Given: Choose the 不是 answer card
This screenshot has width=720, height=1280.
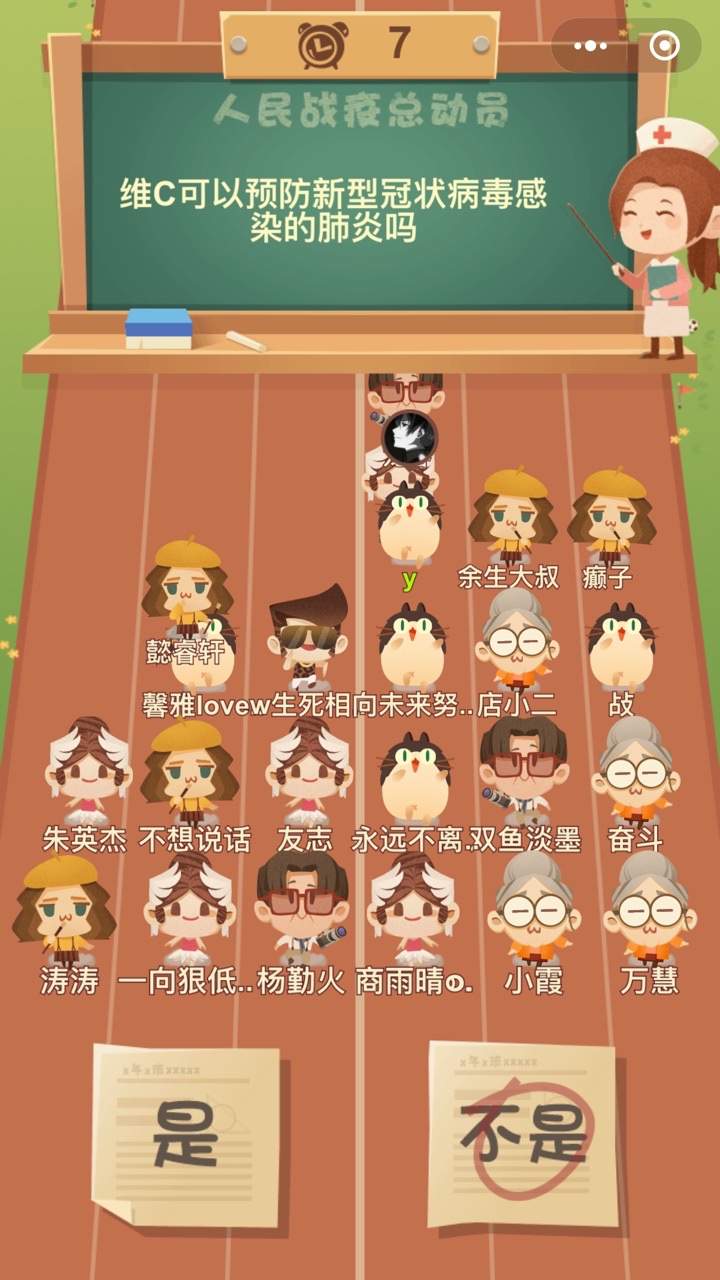Looking at the screenshot, I should [x=523, y=1134].
